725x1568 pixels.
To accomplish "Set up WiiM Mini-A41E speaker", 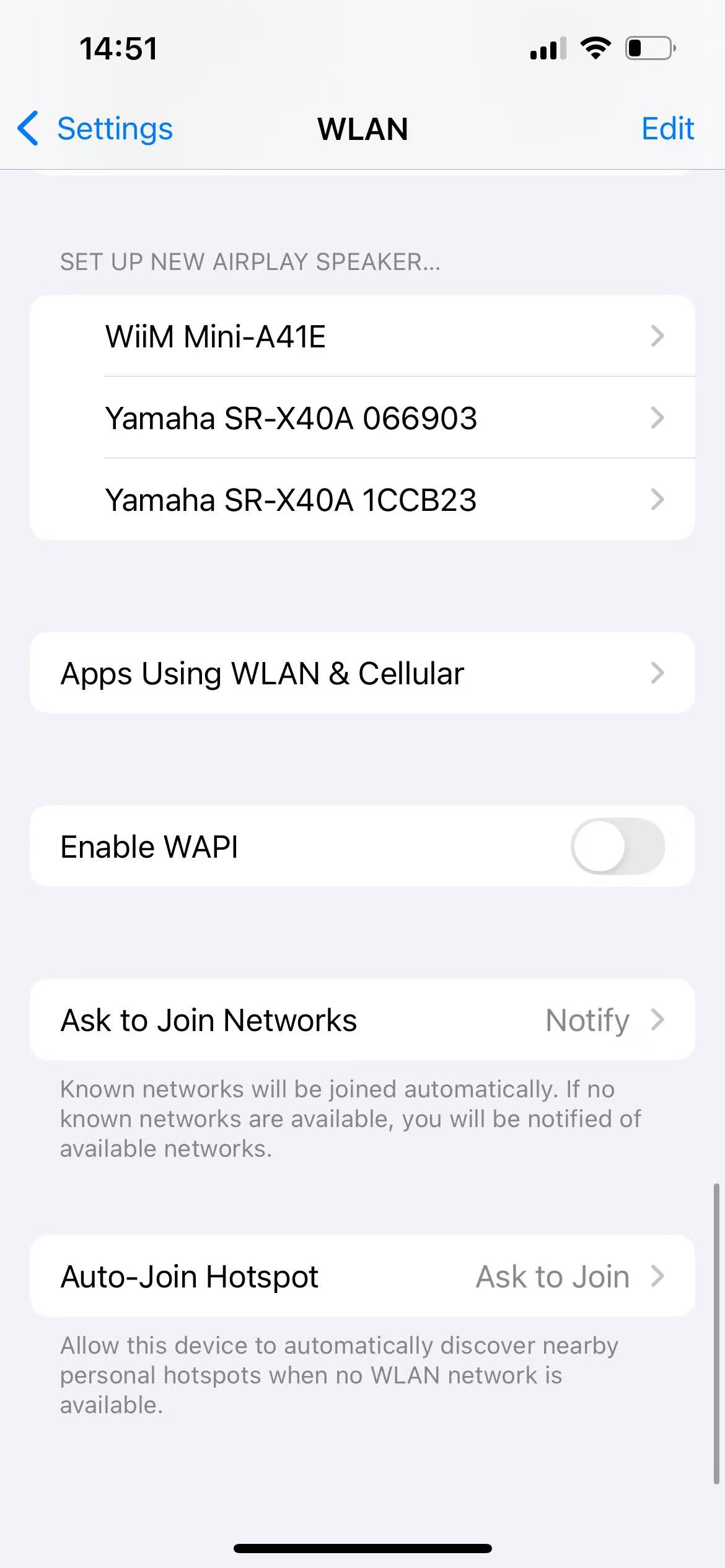I will coord(362,336).
